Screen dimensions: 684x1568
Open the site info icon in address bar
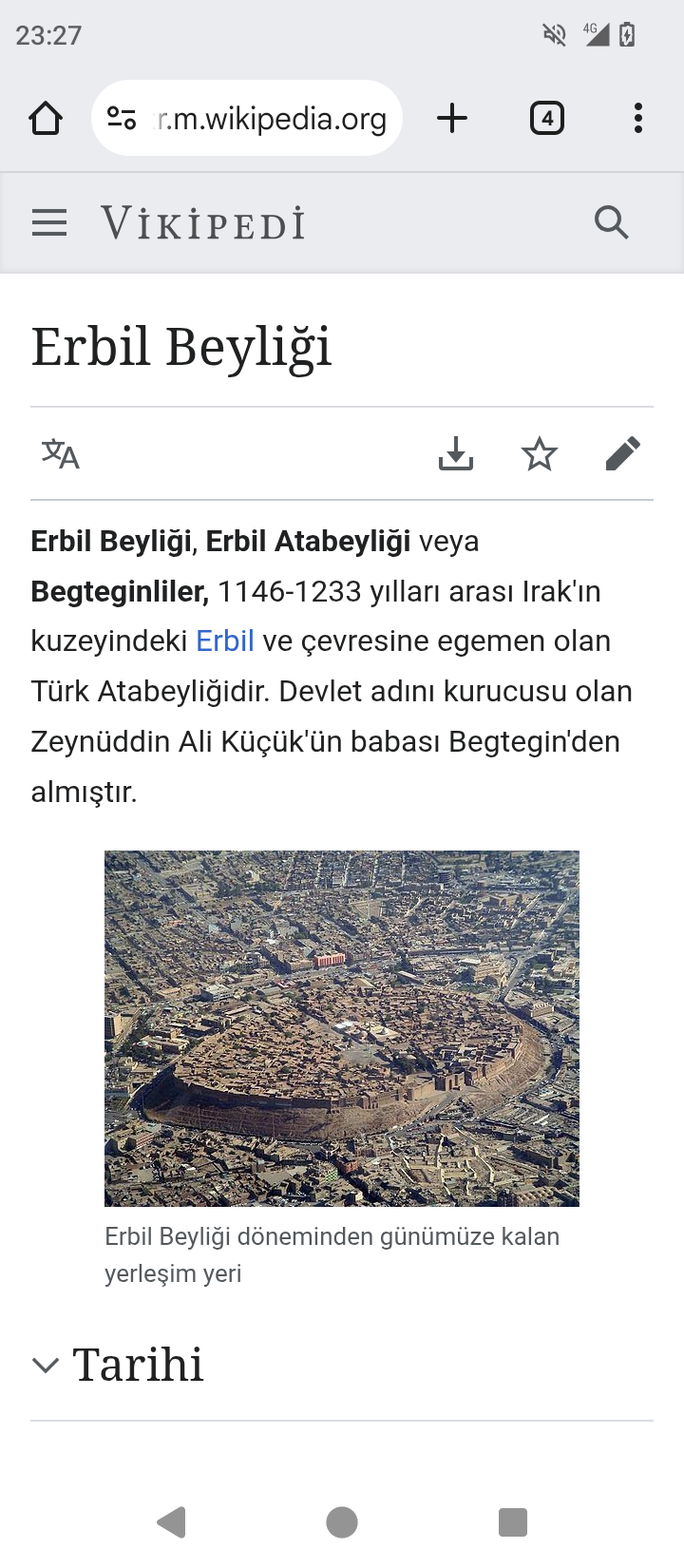pos(122,119)
